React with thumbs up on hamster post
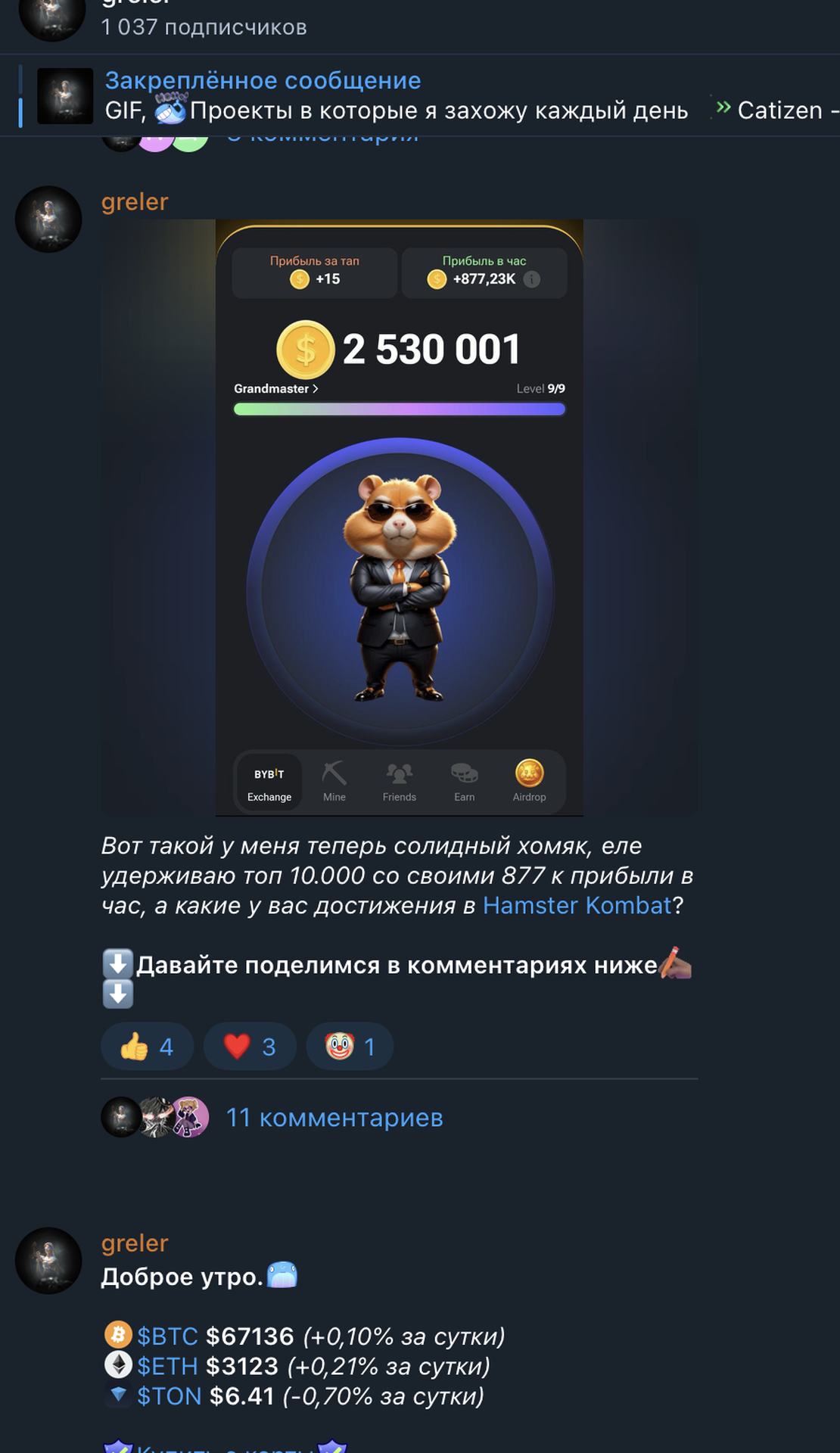Image resolution: width=840 pixels, height=1453 pixels. (148, 1047)
